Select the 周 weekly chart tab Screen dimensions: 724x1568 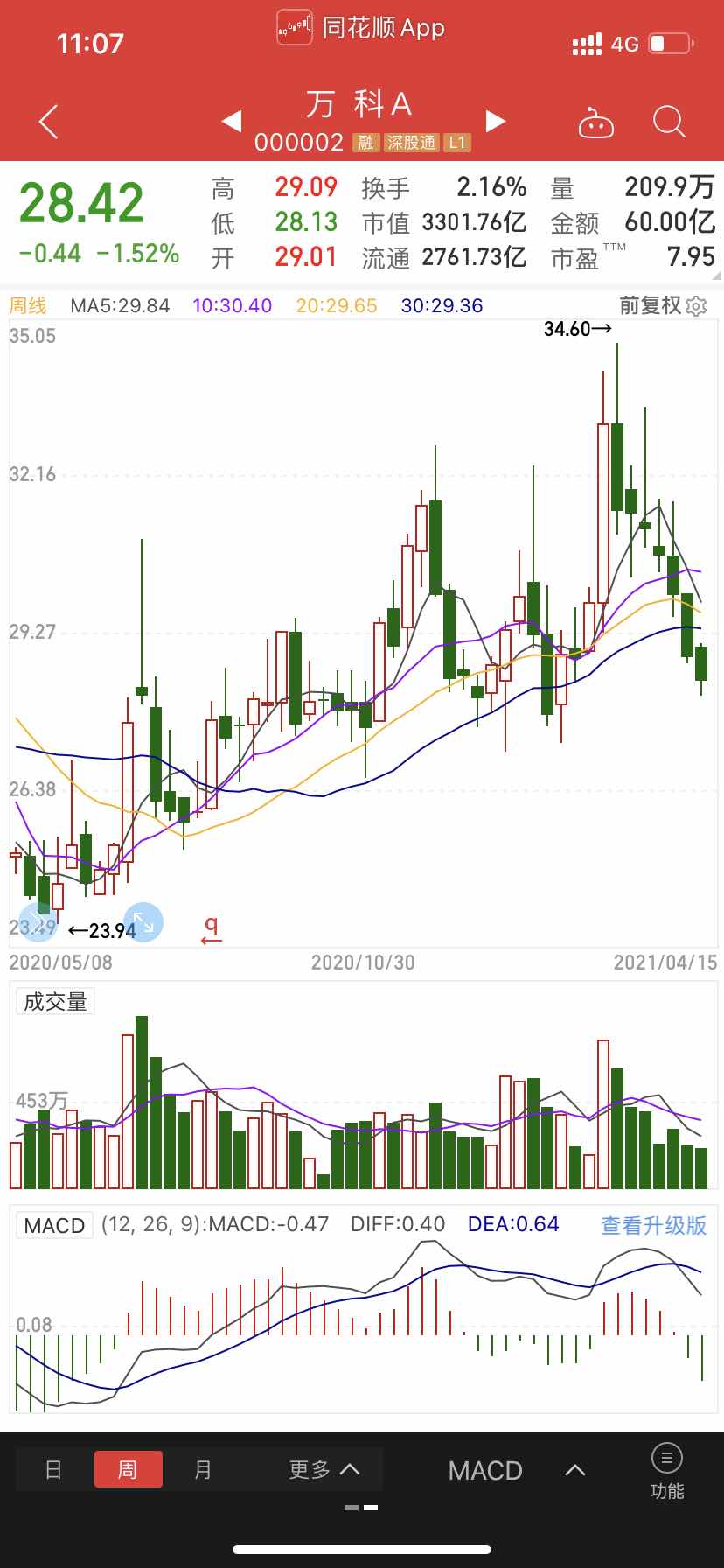coord(128,1469)
